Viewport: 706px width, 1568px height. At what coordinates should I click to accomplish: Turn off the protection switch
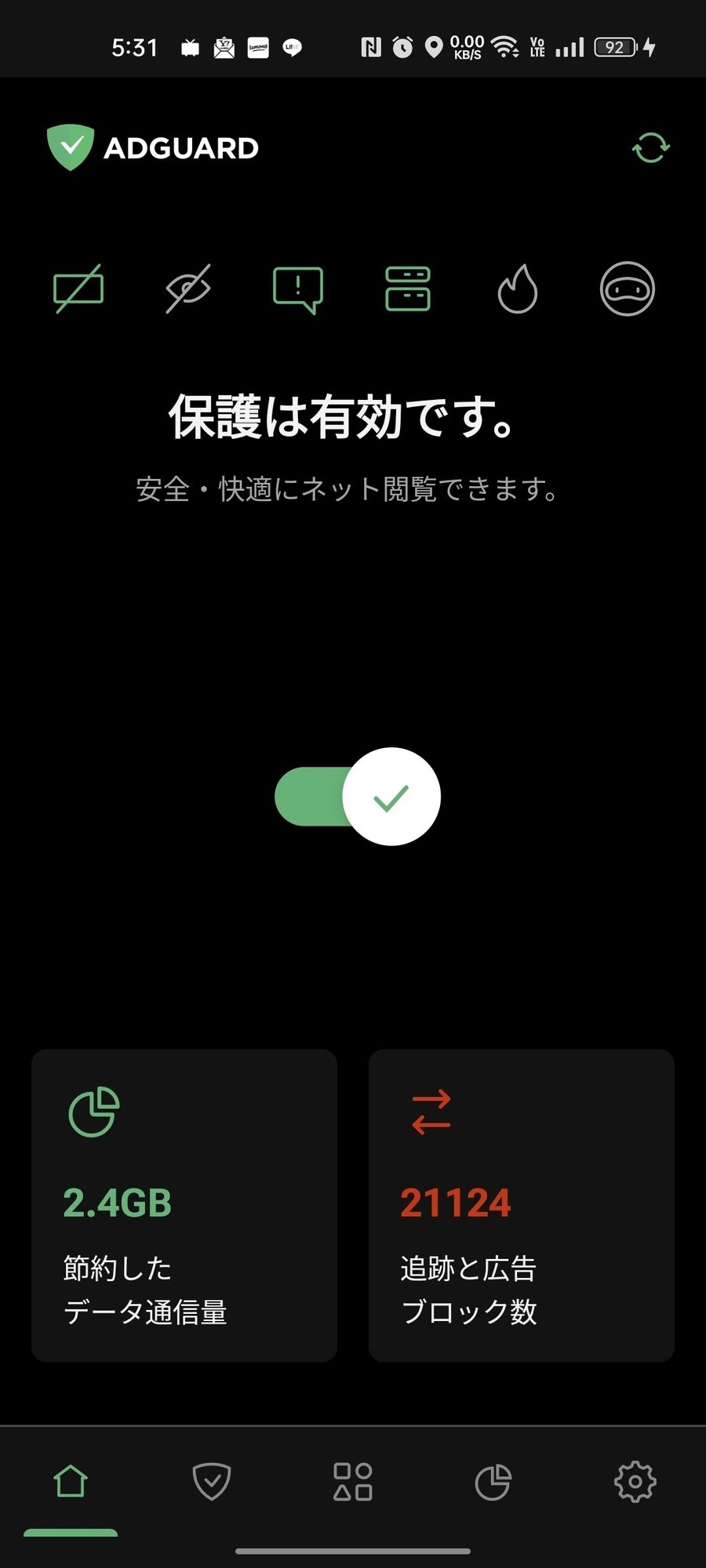358,797
